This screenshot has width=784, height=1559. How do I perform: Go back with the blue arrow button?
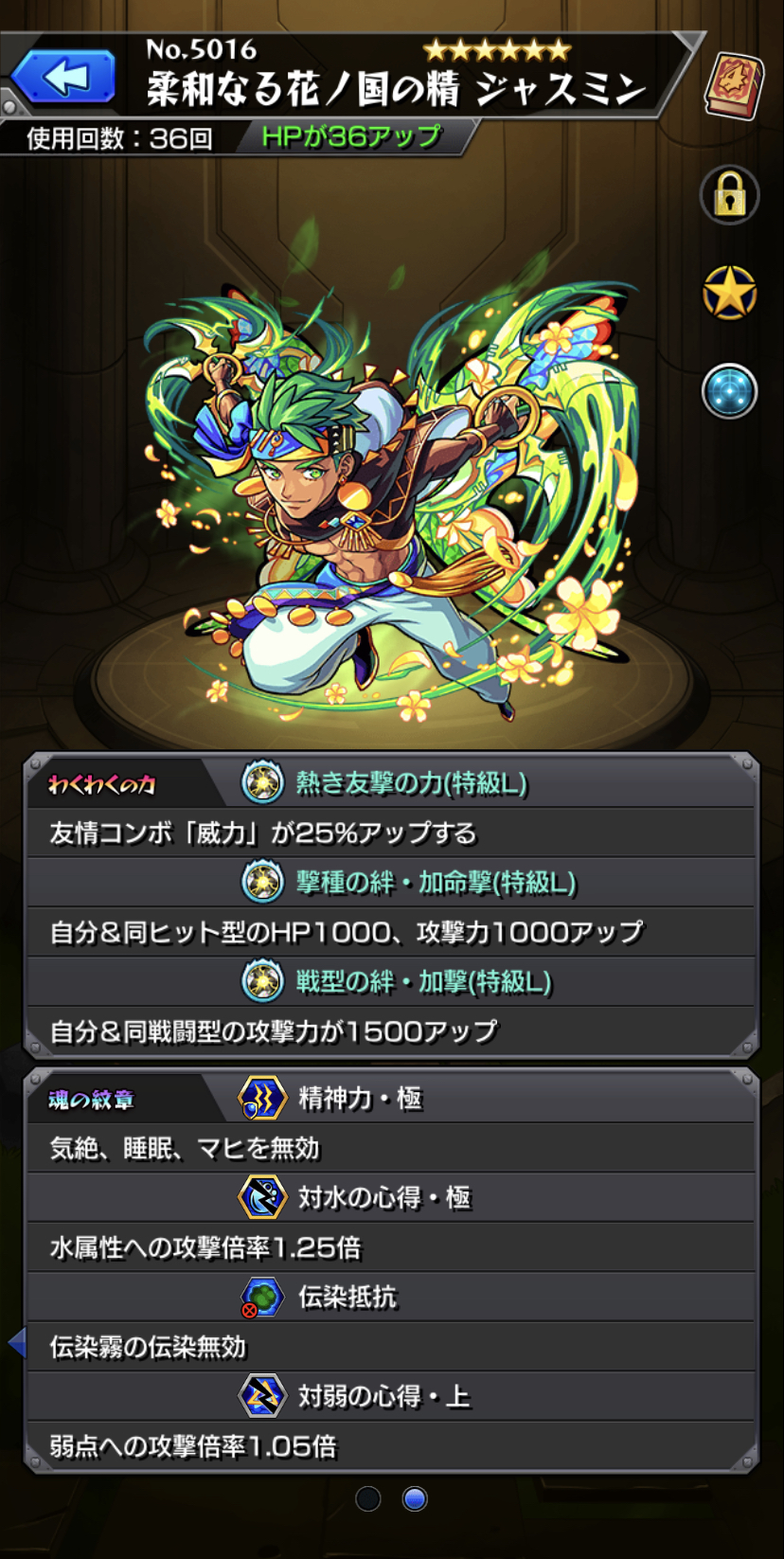coord(63,78)
